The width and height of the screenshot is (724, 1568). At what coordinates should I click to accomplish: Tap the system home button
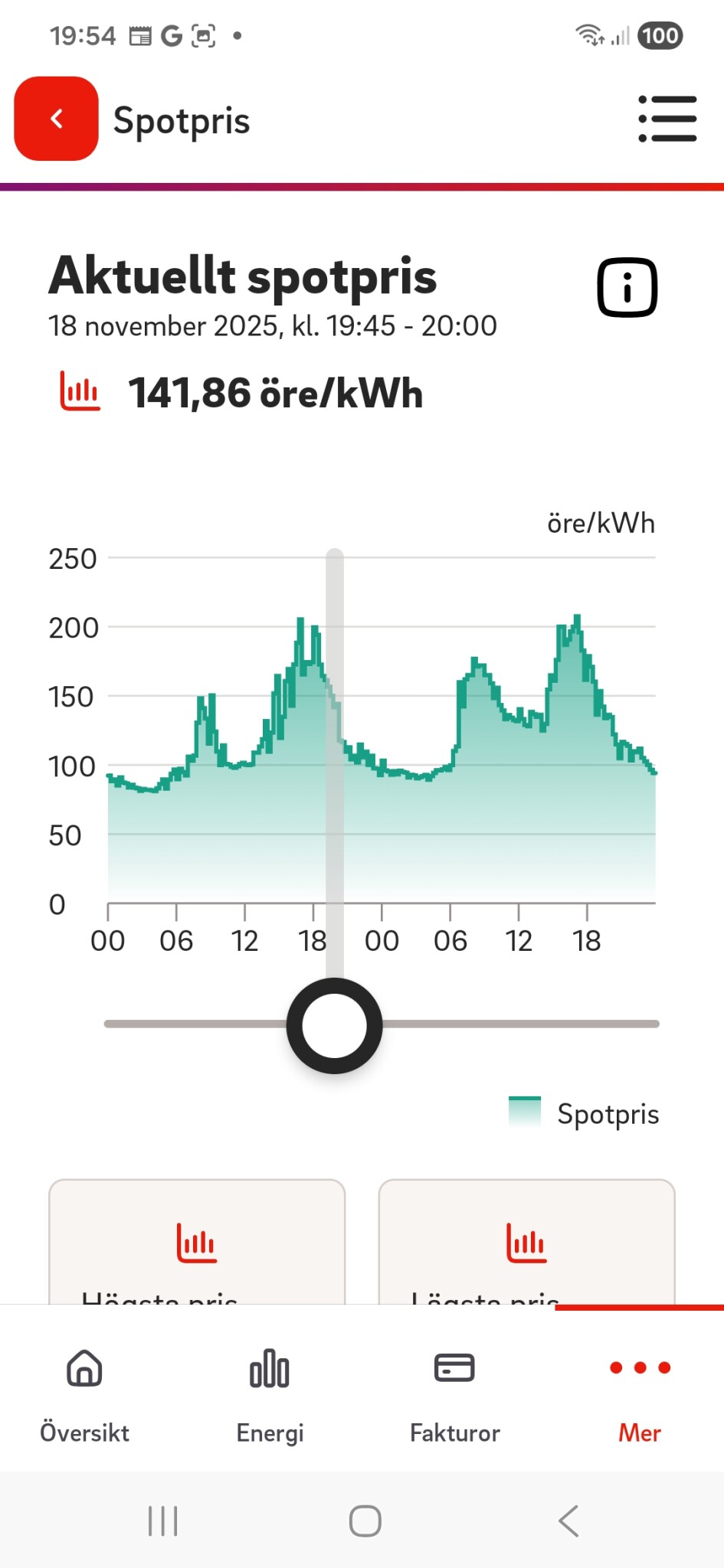coord(365,1521)
